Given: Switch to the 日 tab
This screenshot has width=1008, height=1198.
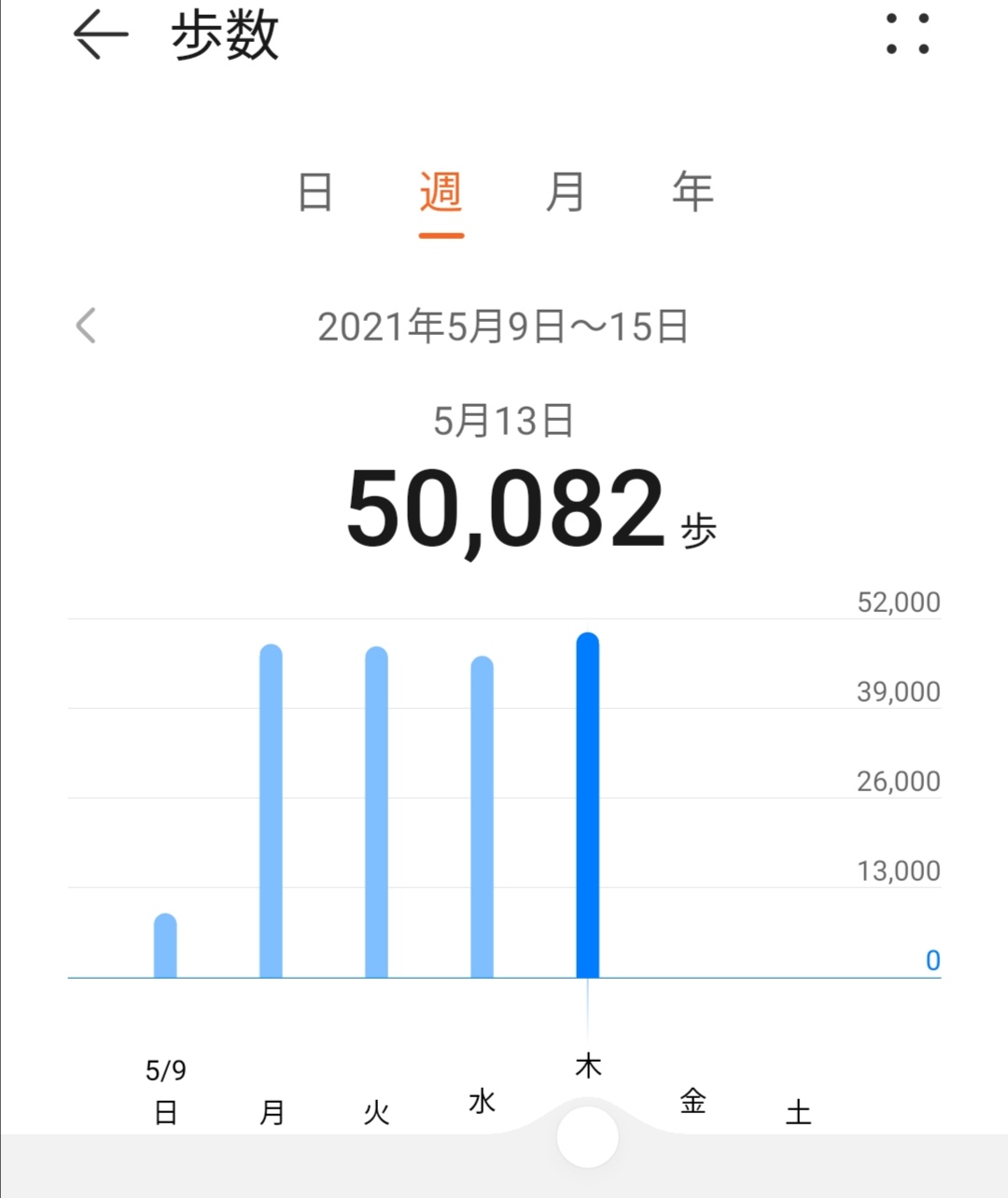Looking at the screenshot, I should 315,192.
